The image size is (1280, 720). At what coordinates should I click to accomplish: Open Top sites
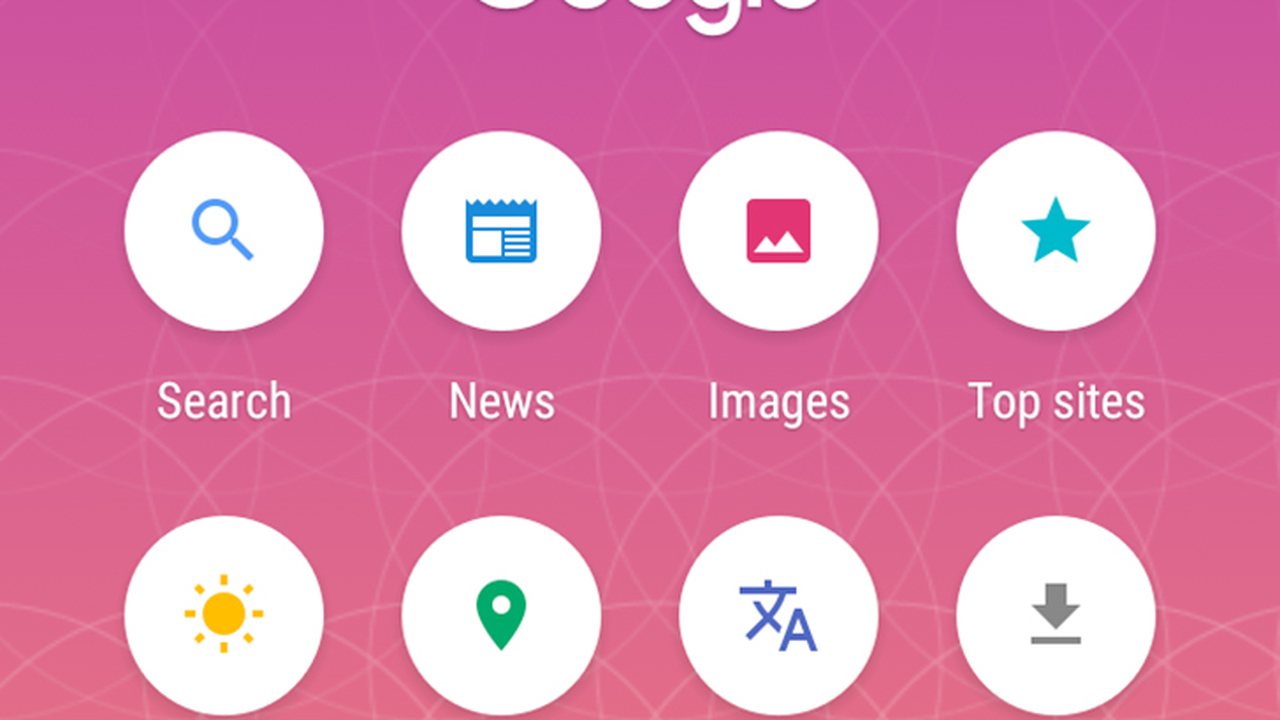1055,231
